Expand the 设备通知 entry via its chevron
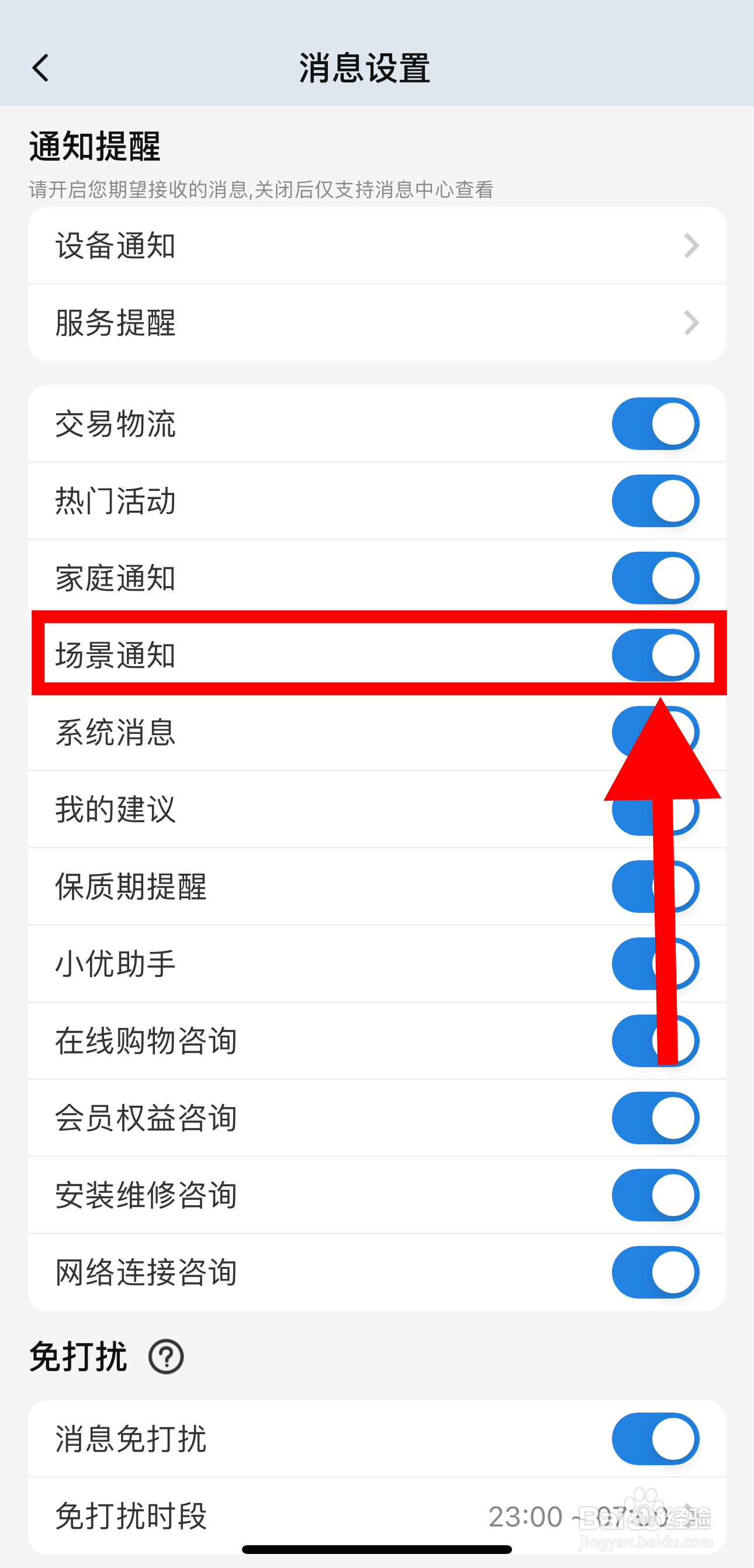Screen dimensions: 754x1568 [x=692, y=245]
